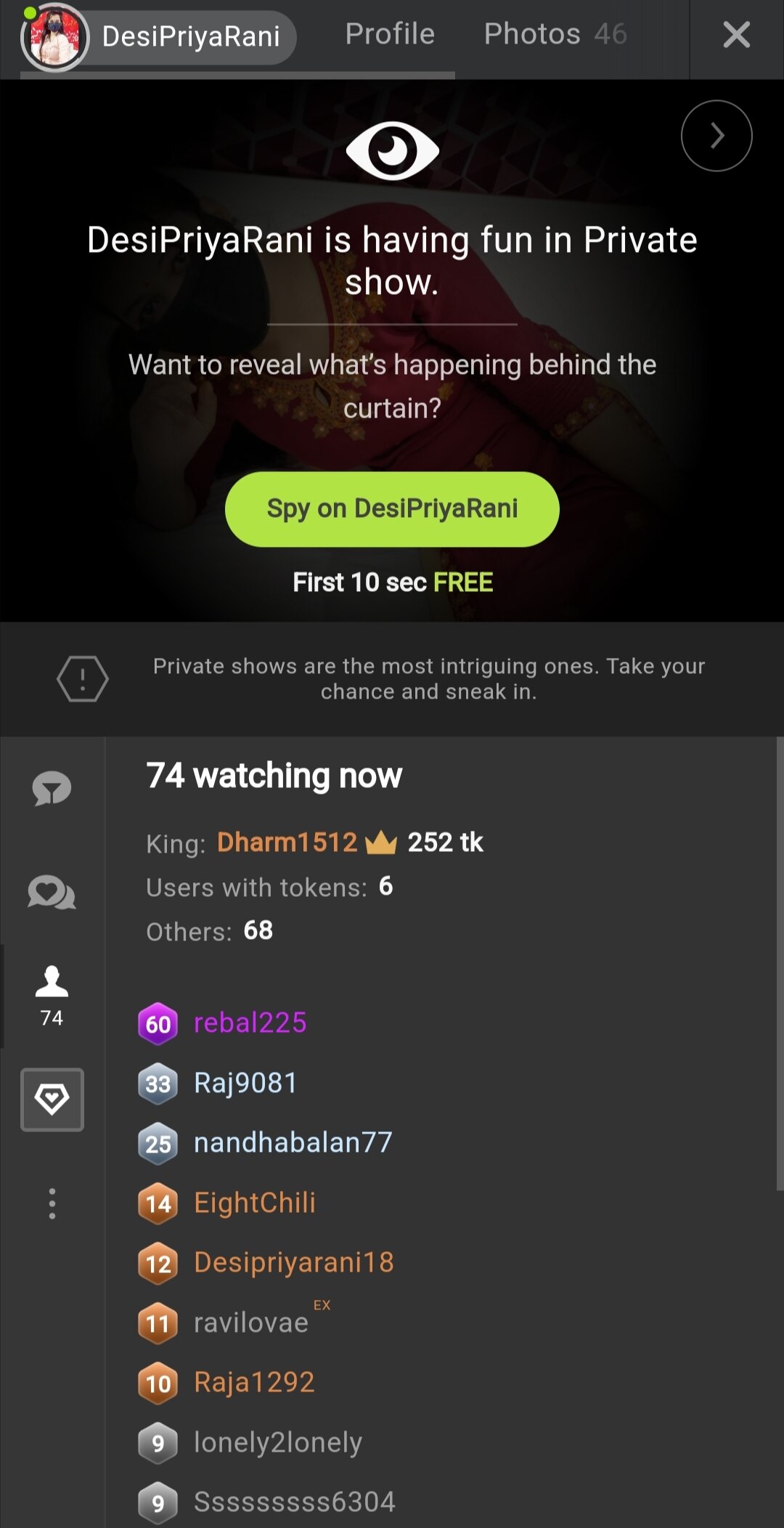
Task: View user rebal225
Action: (250, 1023)
